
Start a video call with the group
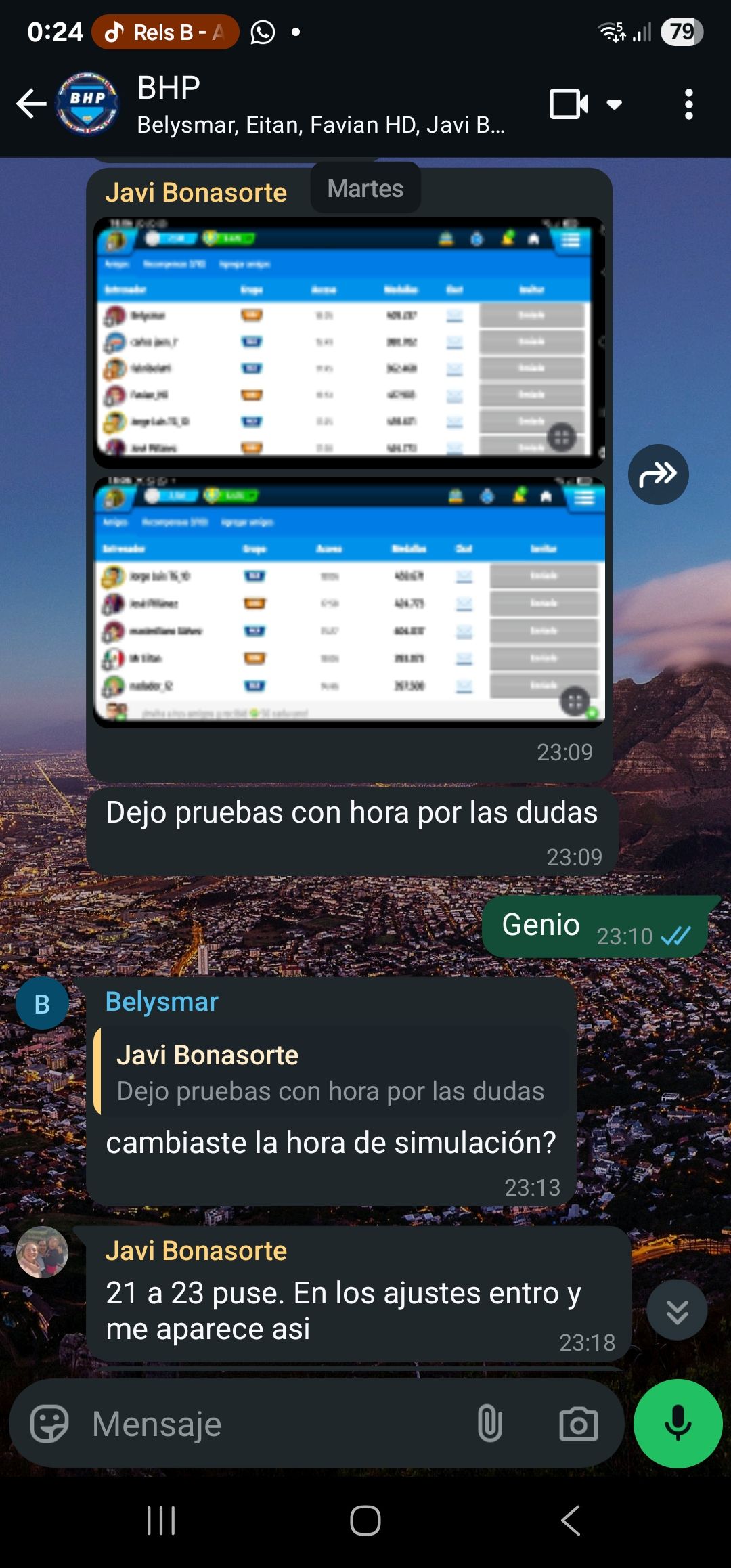569,104
